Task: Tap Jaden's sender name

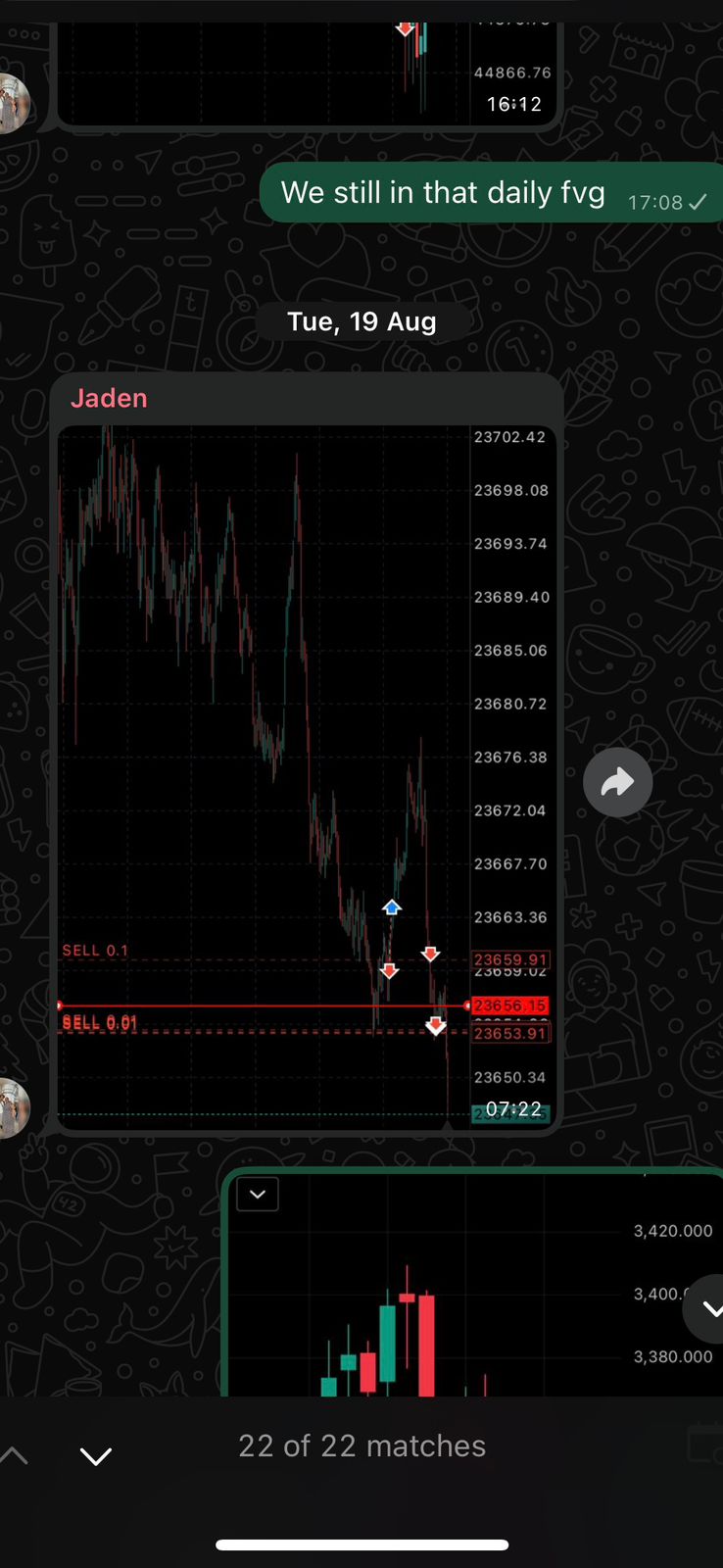Action: [109, 398]
